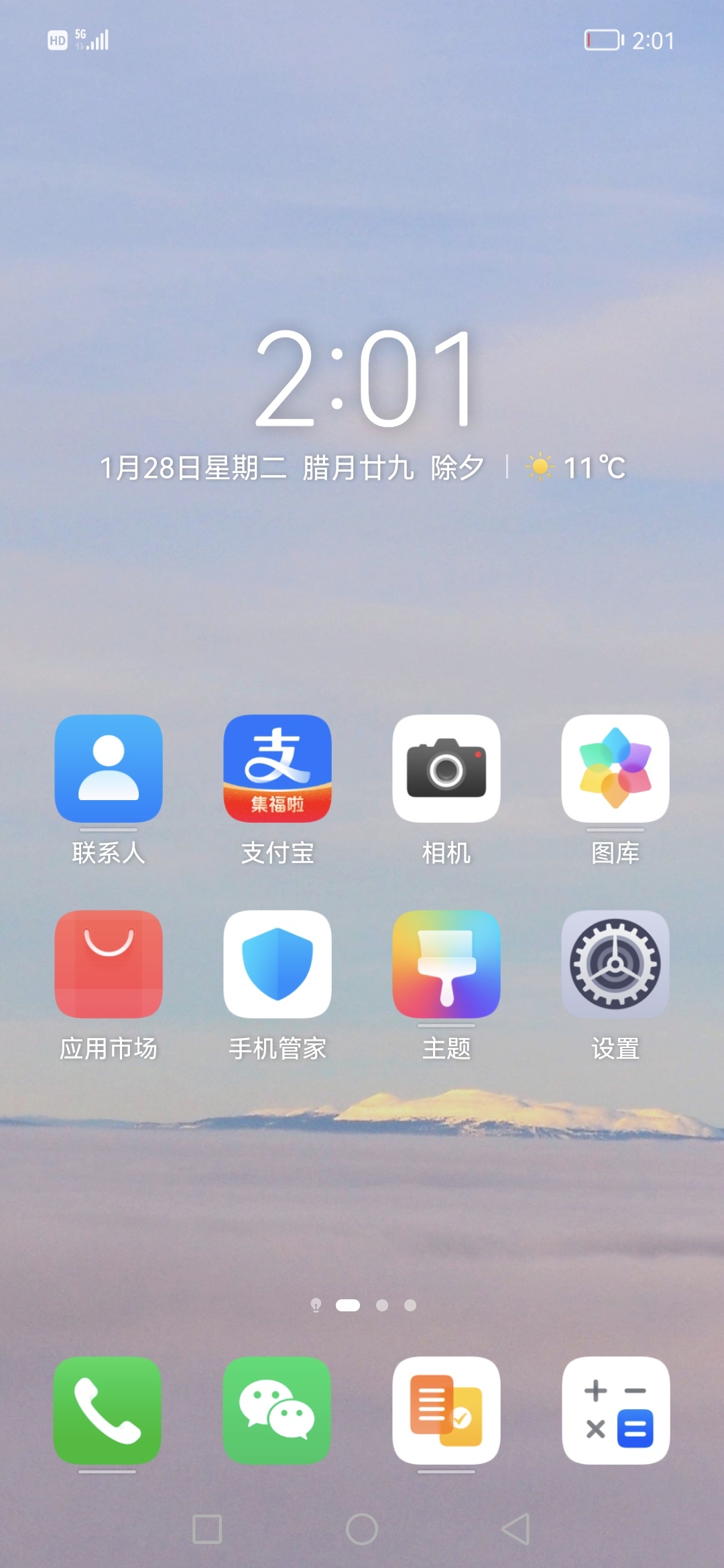
Task: Open recent apps with the square button
Action: click(x=207, y=1529)
